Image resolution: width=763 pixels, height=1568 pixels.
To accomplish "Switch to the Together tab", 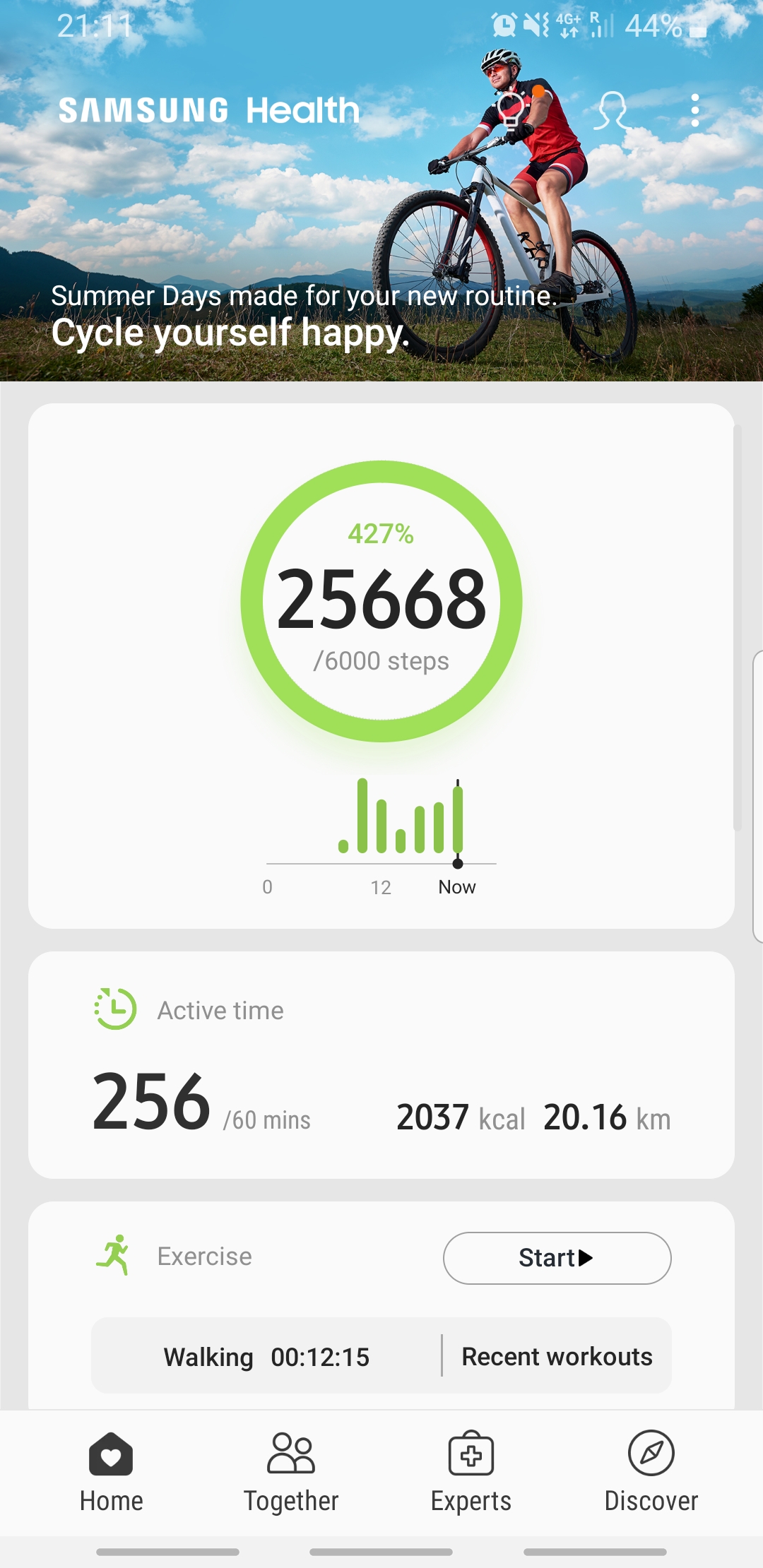I will [291, 1472].
